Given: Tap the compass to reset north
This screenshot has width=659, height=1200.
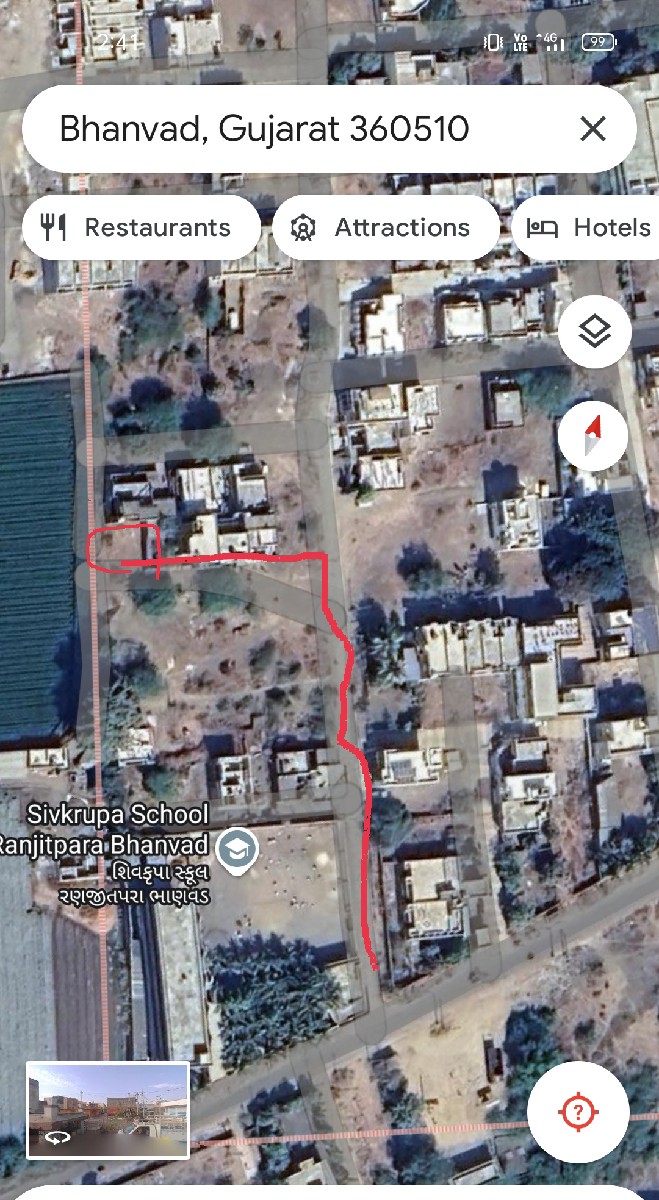Looking at the screenshot, I should 593,436.
